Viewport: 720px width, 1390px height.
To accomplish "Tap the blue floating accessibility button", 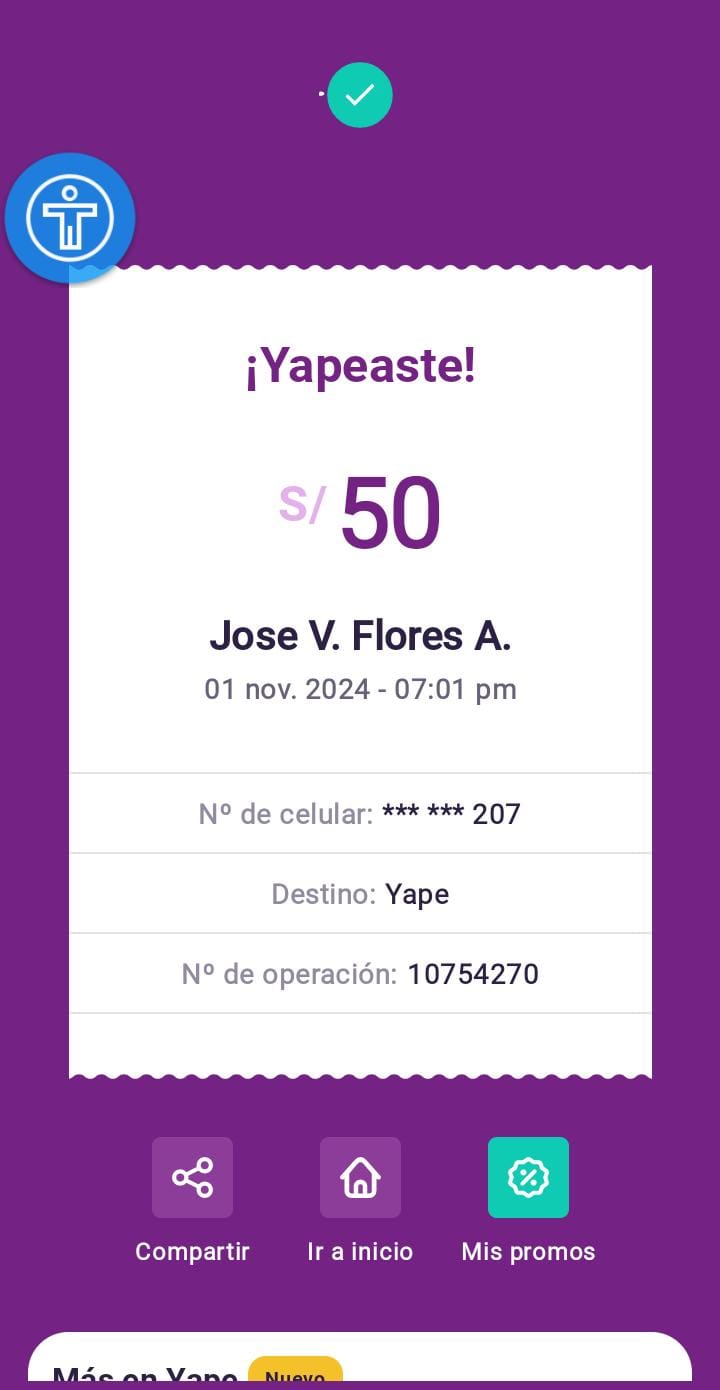I will pyautogui.click(x=69, y=218).
